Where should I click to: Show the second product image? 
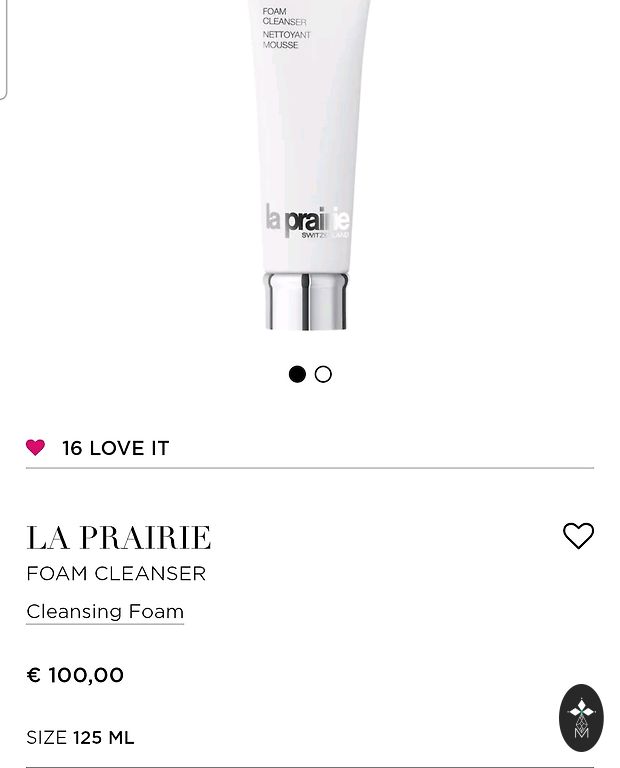click(323, 374)
